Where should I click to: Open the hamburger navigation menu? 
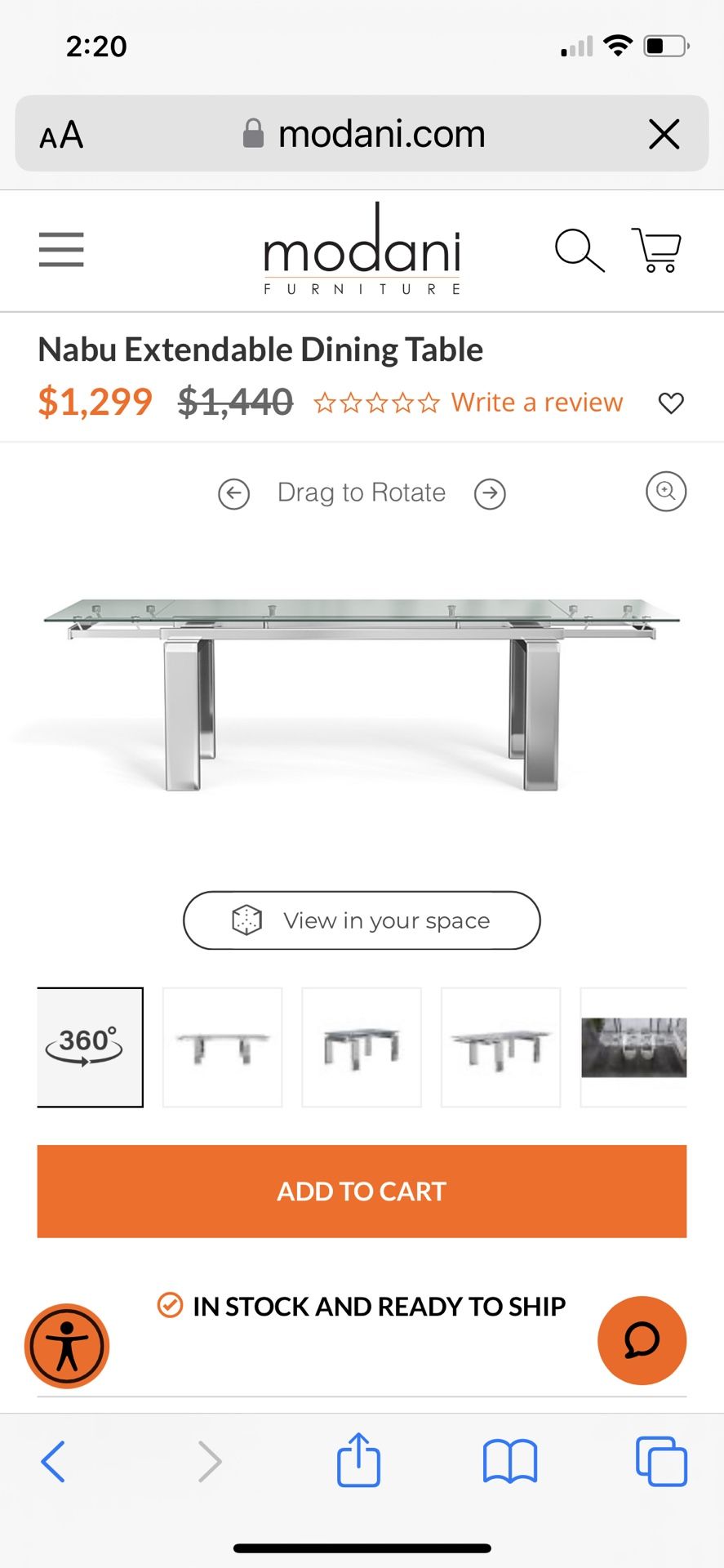61,251
